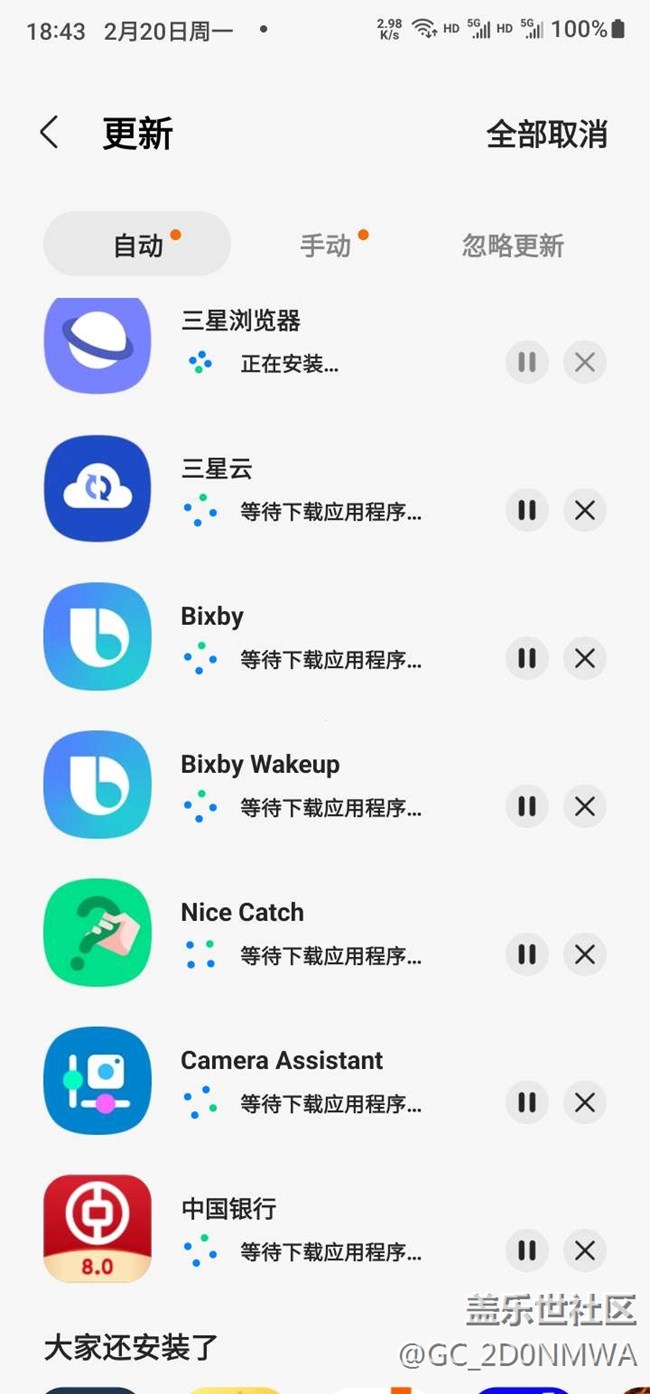
Task: Cancel the 三星云 update
Action: point(585,510)
